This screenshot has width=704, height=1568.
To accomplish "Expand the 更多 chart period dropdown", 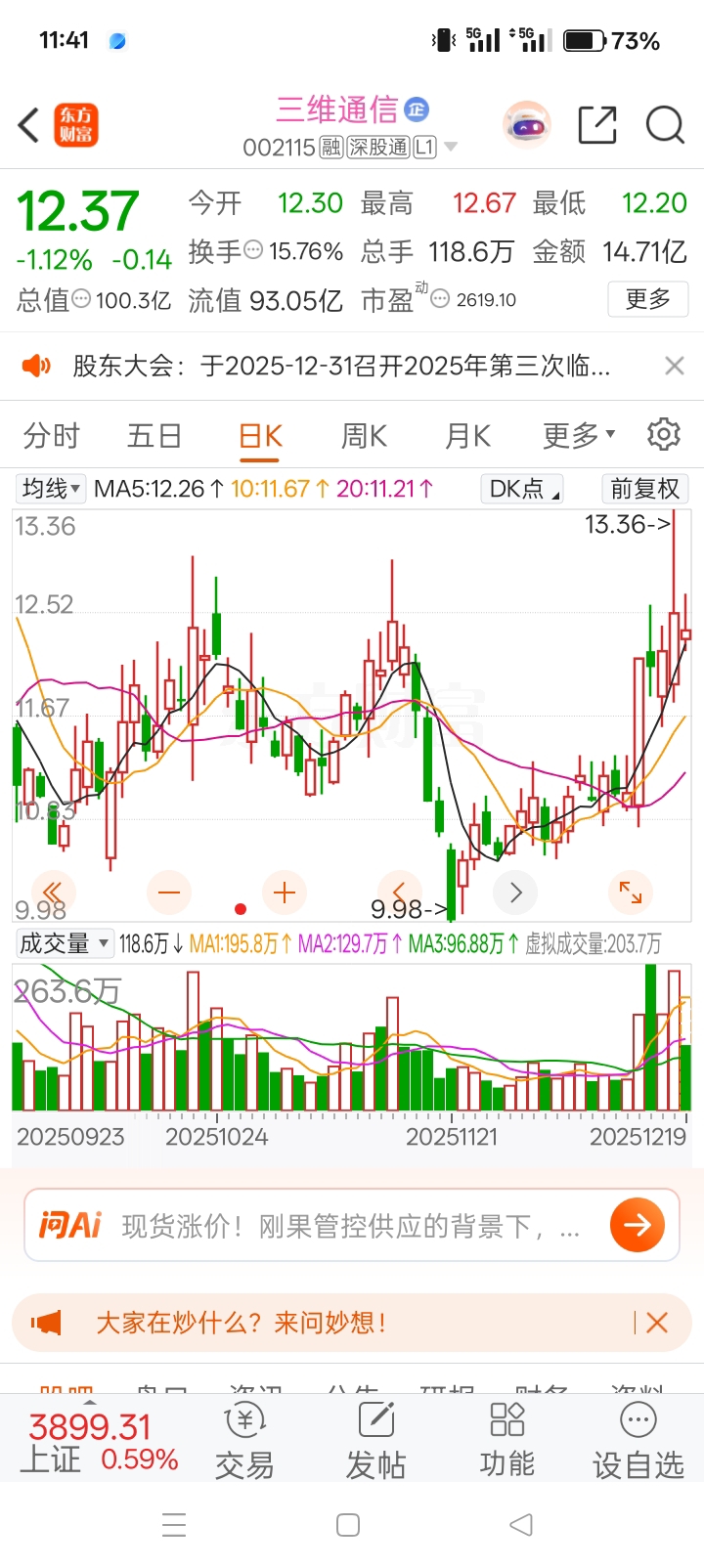I will [x=579, y=435].
